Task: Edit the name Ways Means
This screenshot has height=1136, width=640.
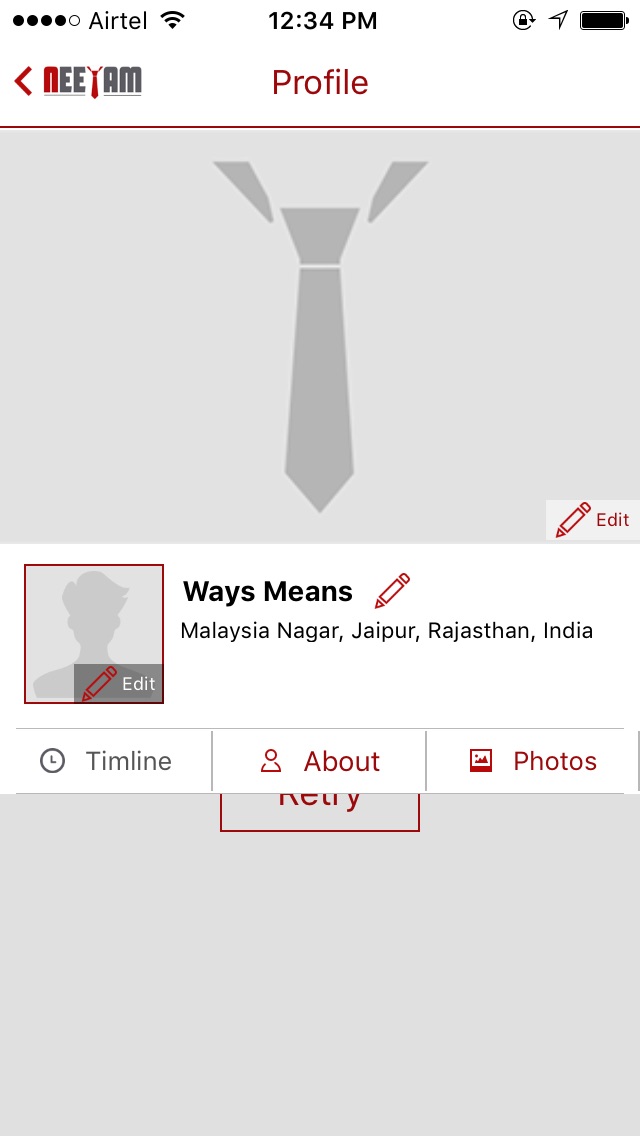Action: (392, 591)
